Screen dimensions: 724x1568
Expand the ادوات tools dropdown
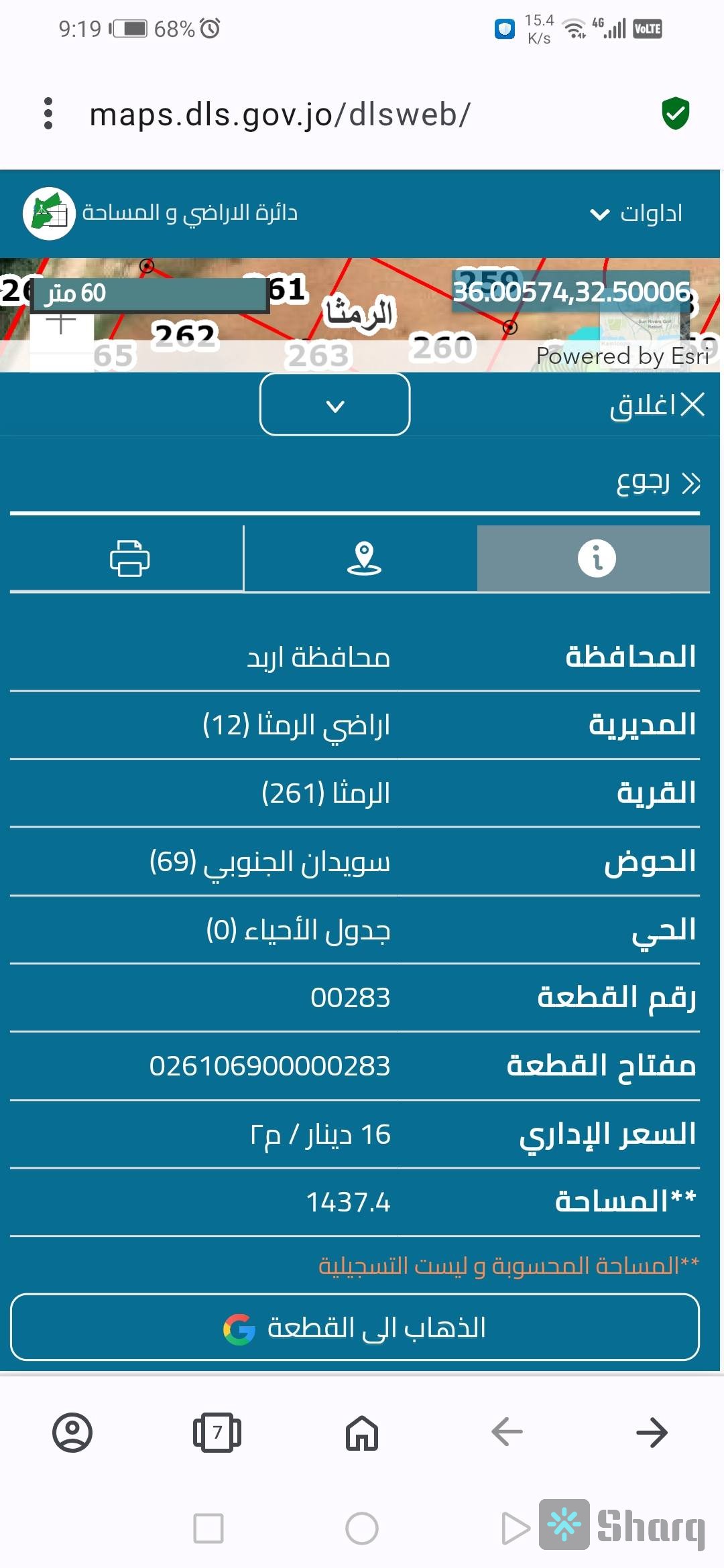click(x=636, y=214)
